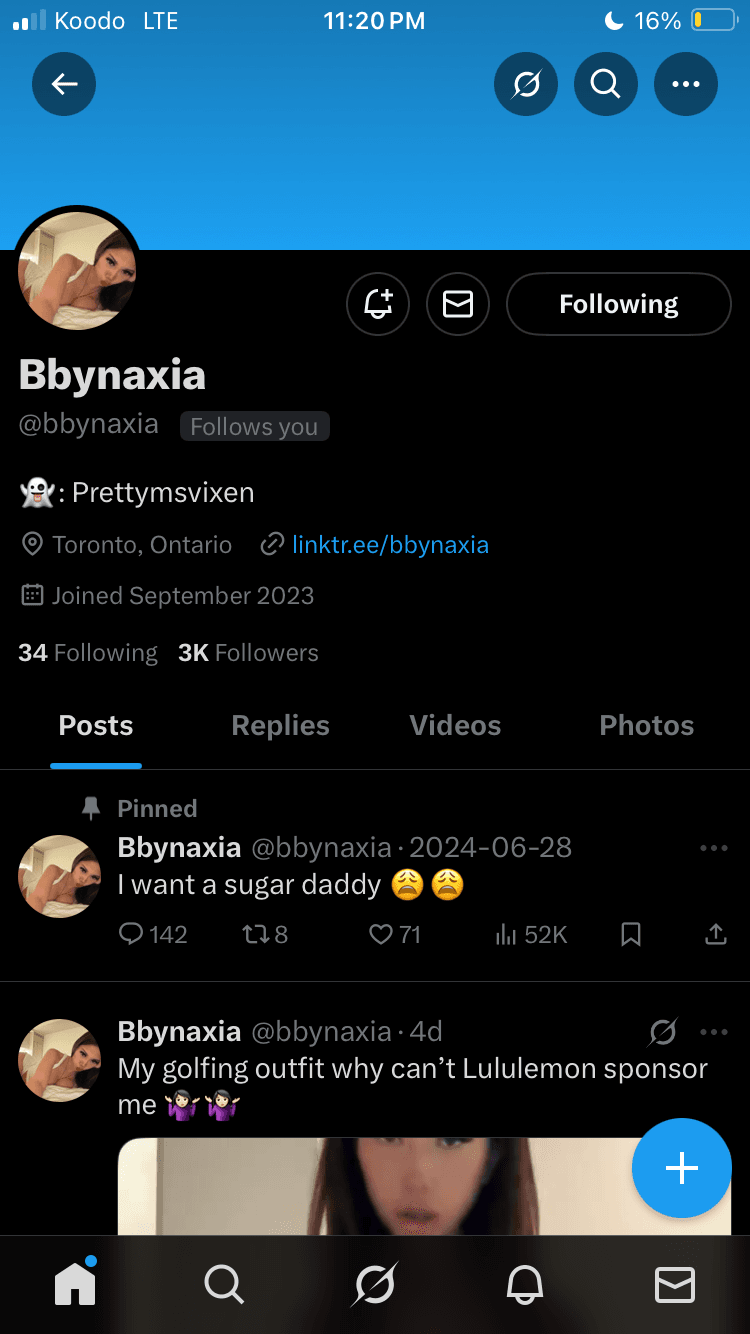
Task: Open the Notifications bell at the bottom
Action: (x=525, y=1285)
